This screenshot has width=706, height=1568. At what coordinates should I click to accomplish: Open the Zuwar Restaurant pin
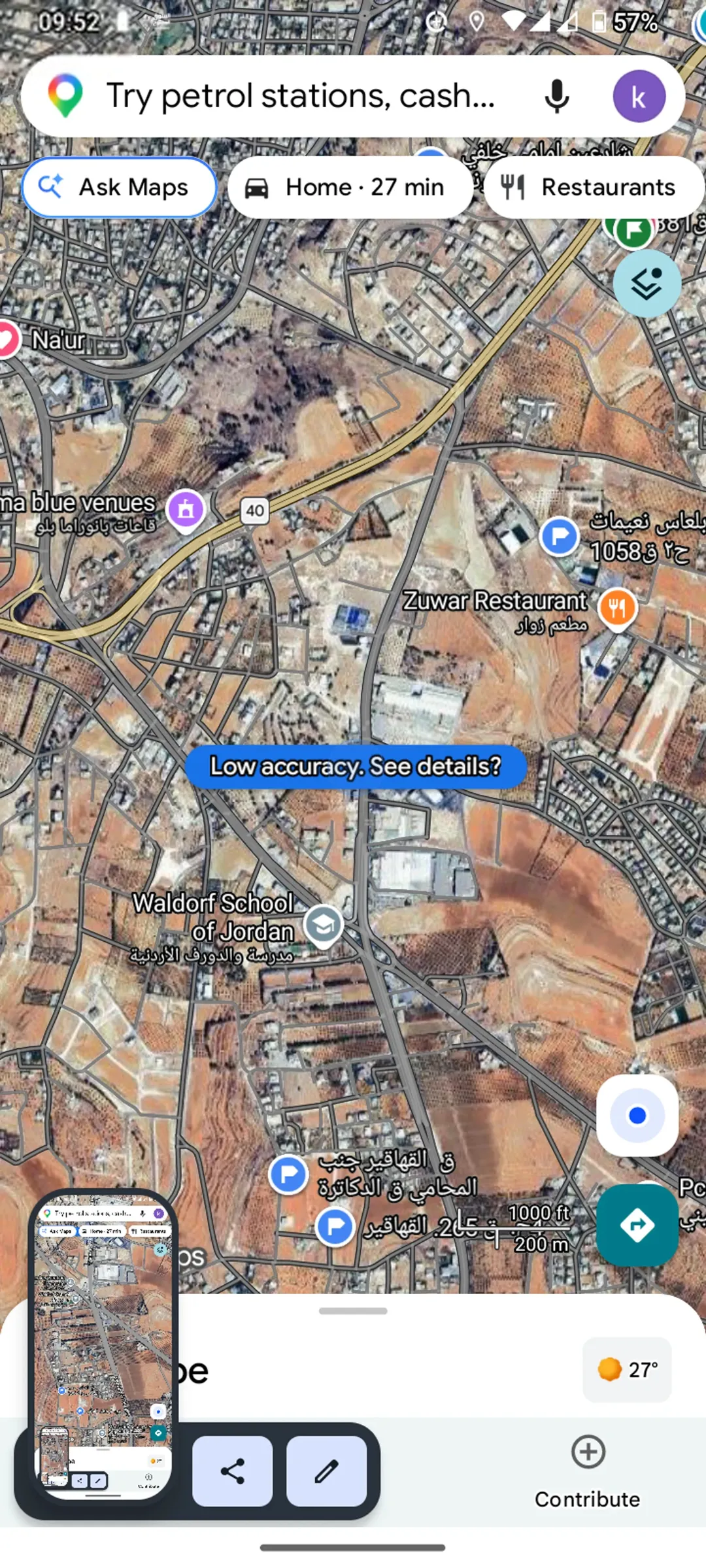click(x=618, y=609)
